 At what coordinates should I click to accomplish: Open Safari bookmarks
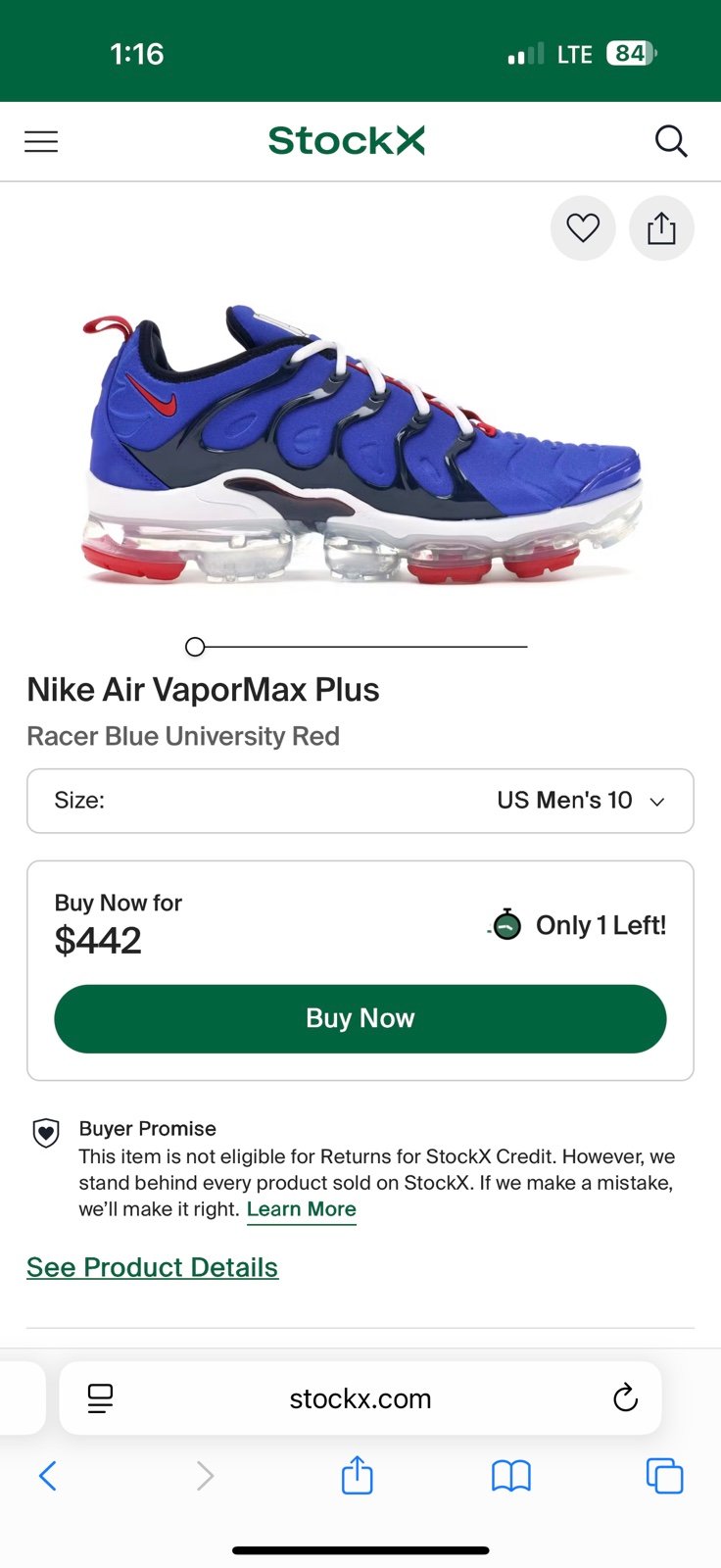(x=510, y=1476)
